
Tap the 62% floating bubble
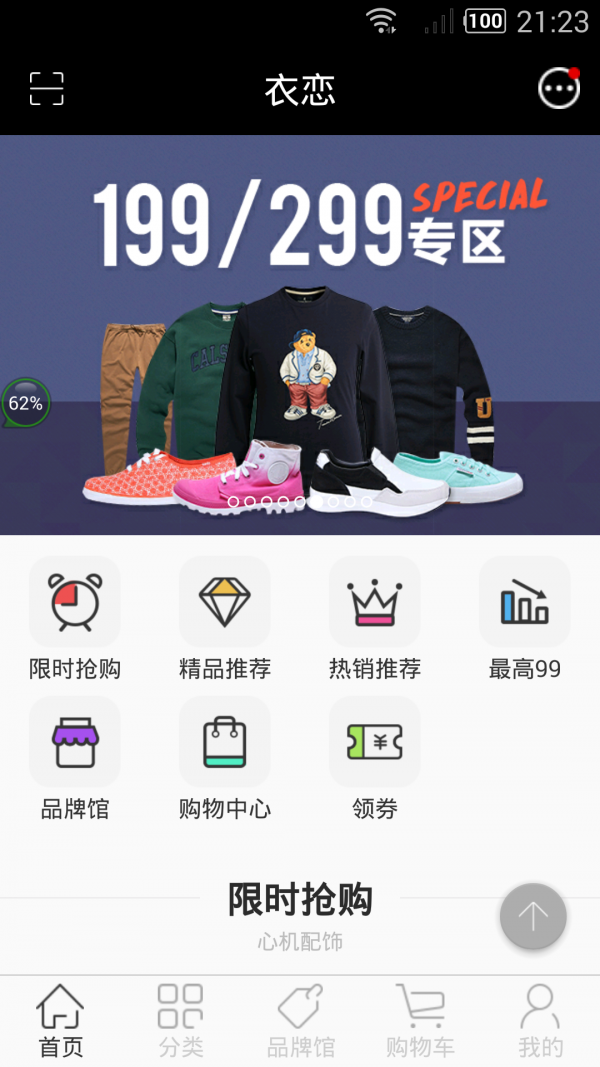25,404
